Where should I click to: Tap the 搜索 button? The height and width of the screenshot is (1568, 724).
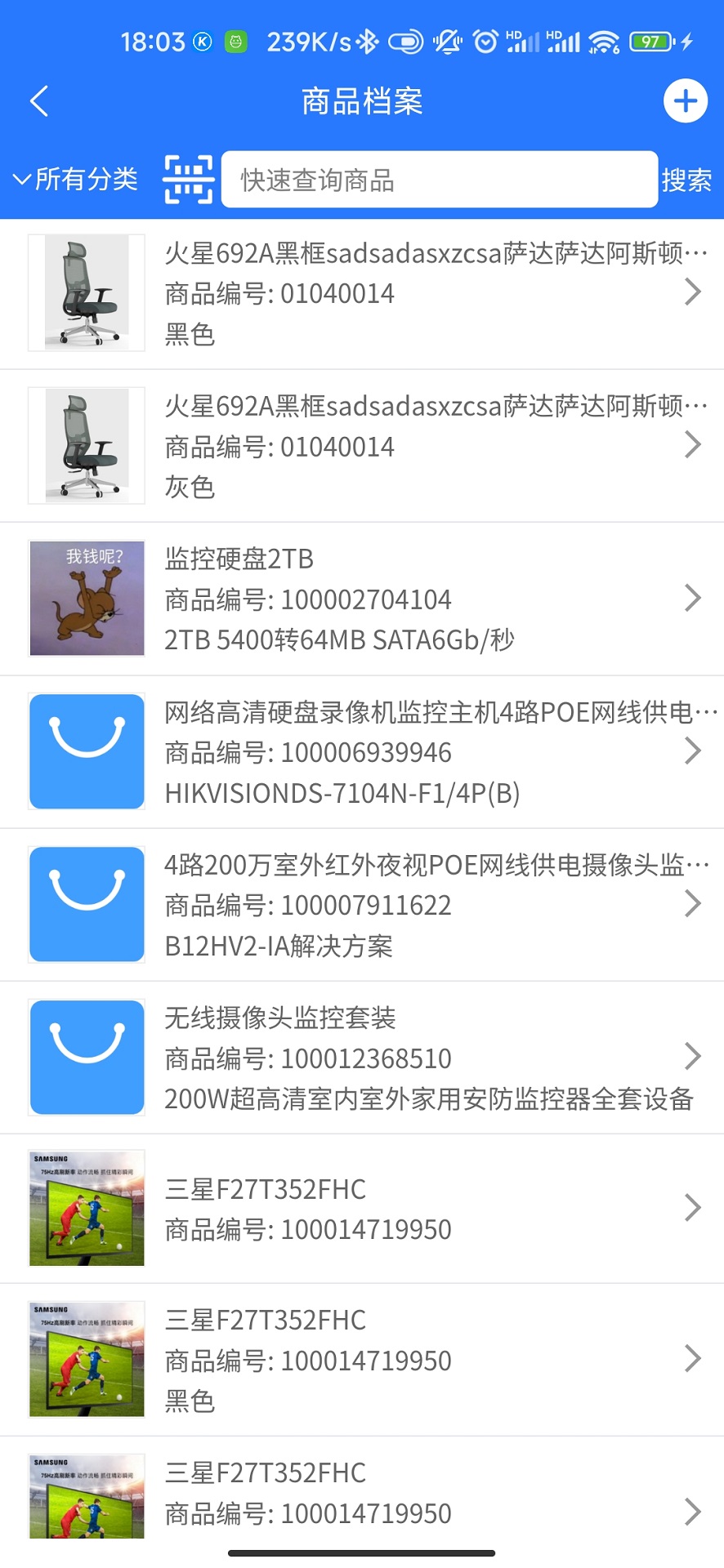(x=686, y=180)
